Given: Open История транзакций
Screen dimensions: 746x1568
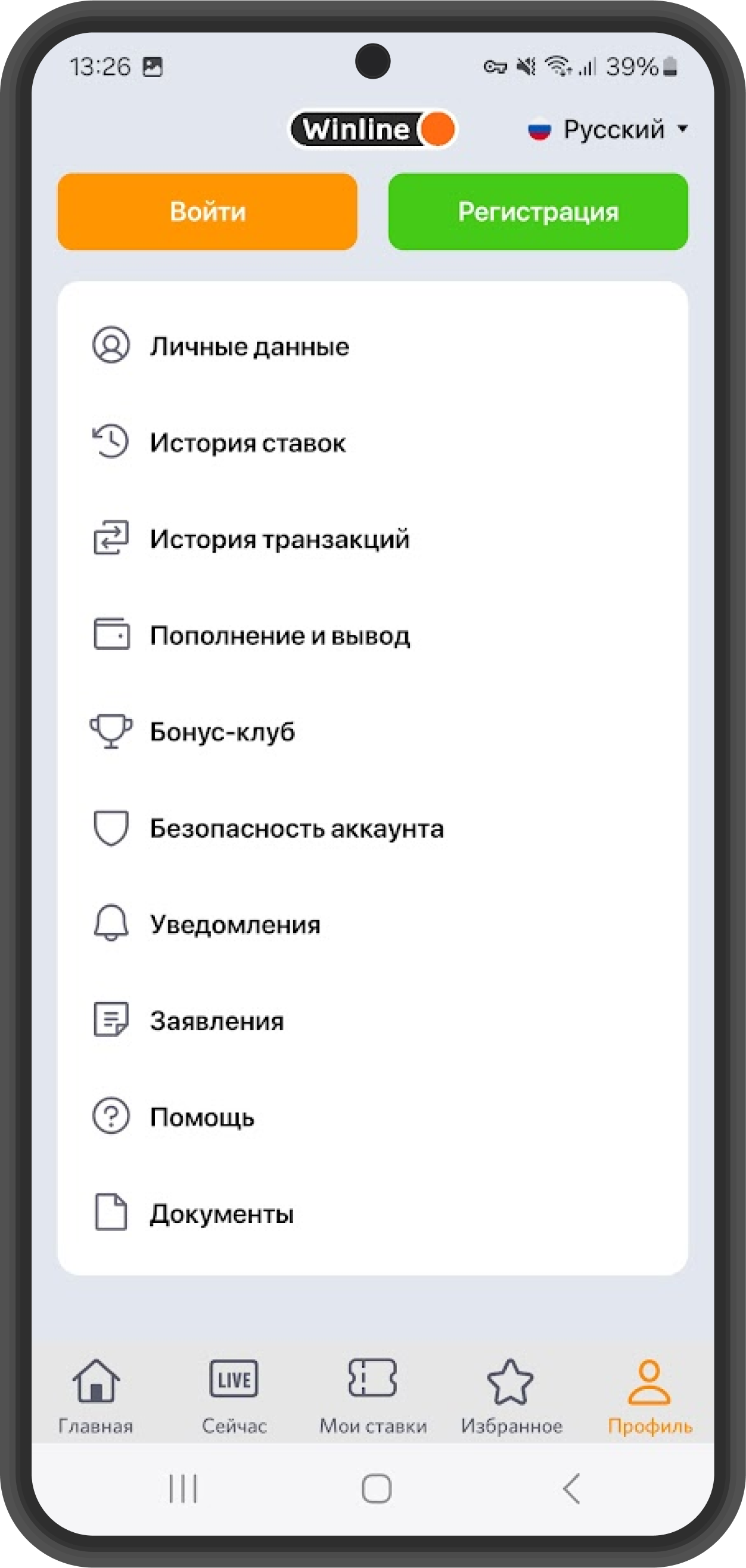Looking at the screenshot, I should pos(372,539).
